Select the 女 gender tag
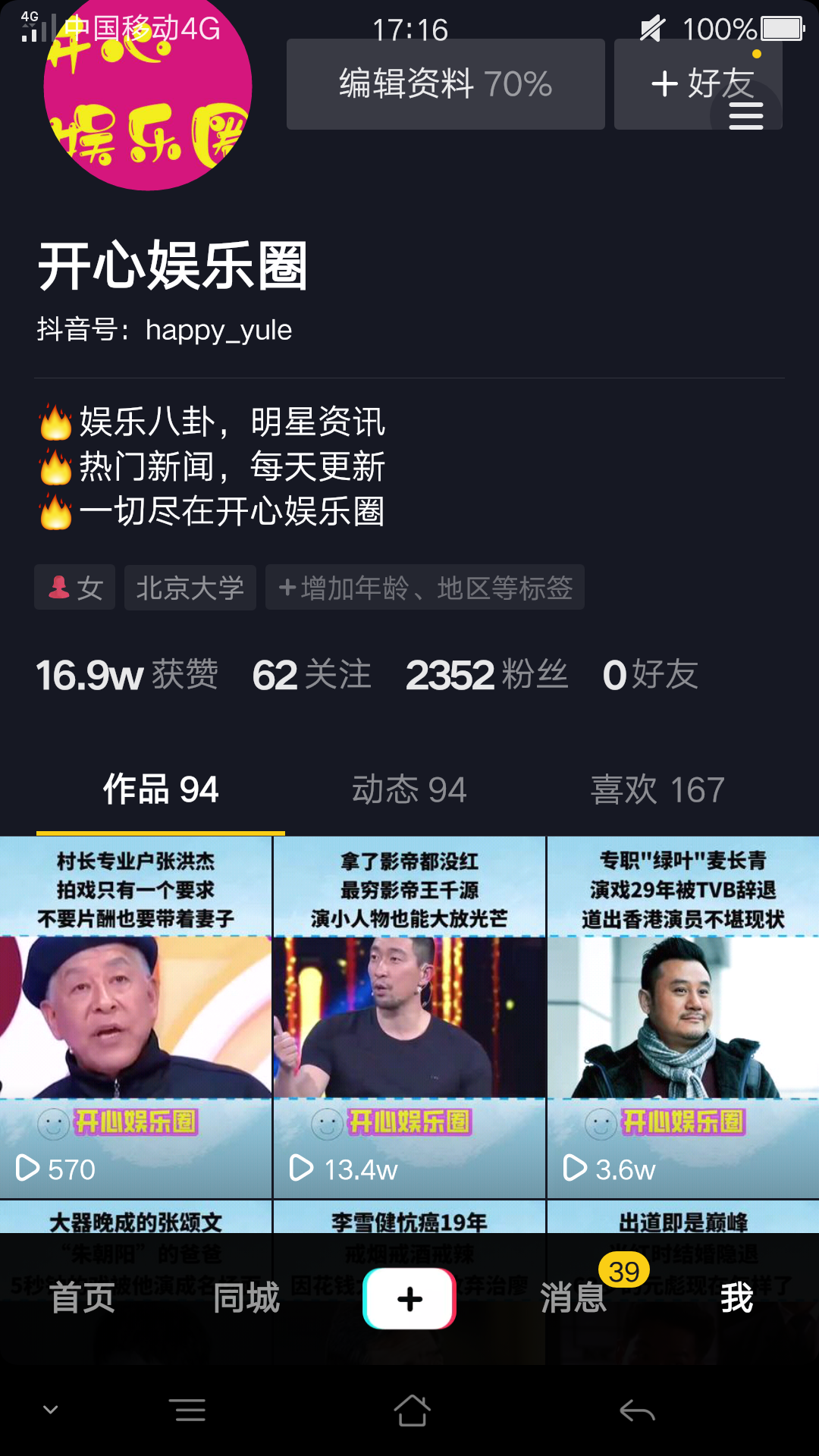 point(74,588)
